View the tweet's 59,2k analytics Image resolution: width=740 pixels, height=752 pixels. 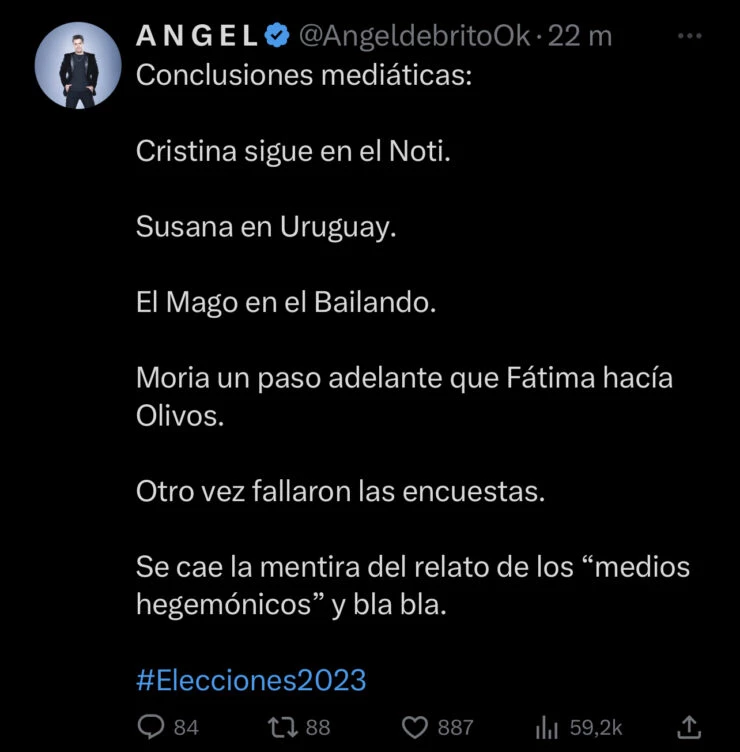[547, 727]
